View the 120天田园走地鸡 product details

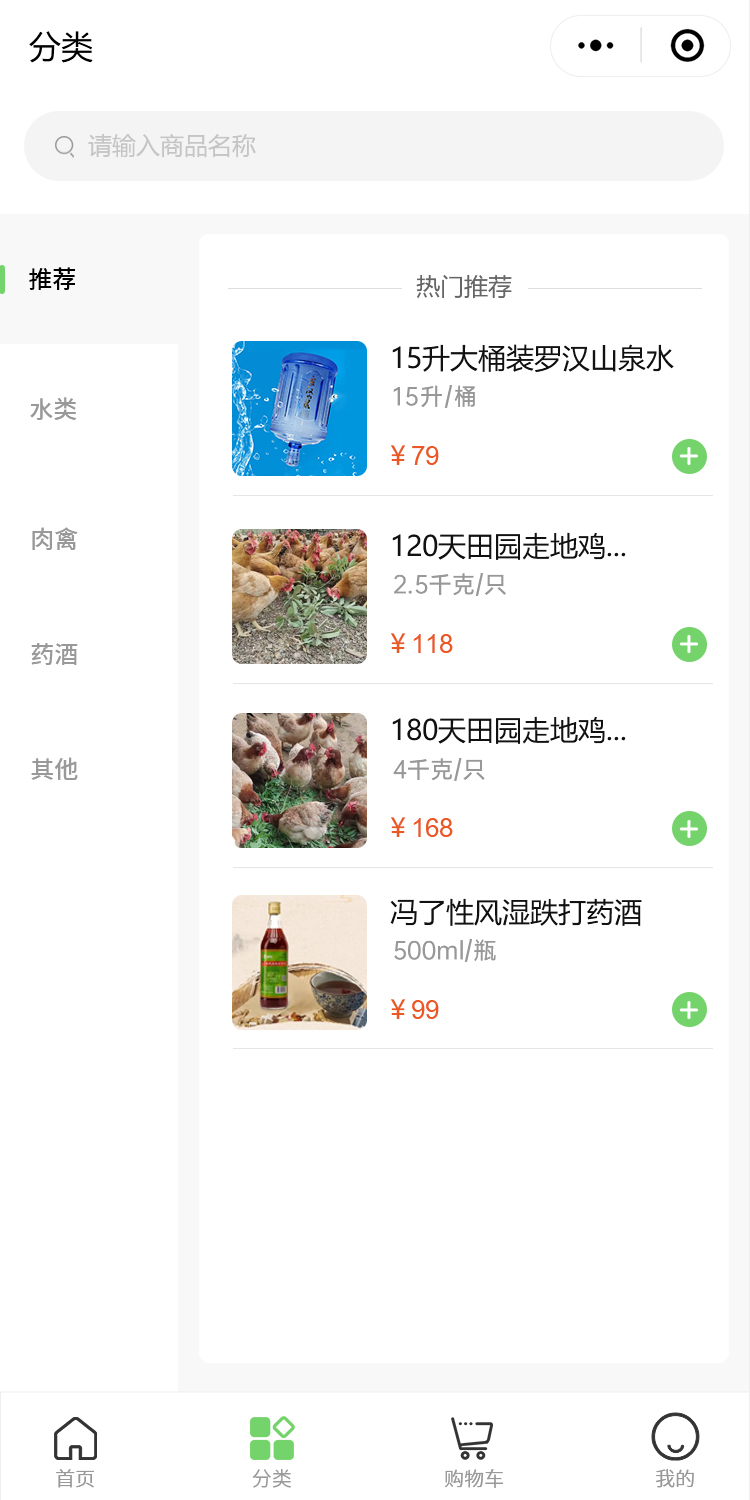pos(508,546)
